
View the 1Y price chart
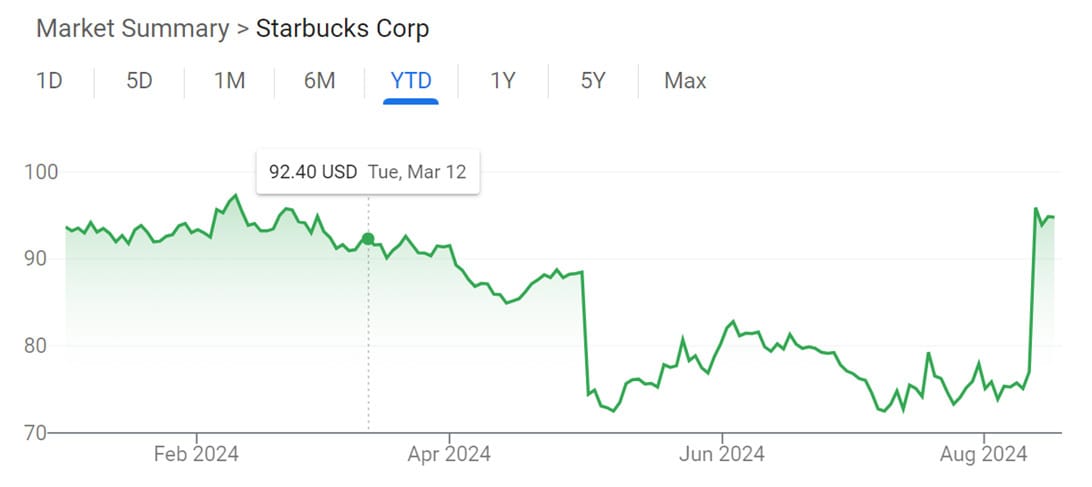(x=502, y=81)
